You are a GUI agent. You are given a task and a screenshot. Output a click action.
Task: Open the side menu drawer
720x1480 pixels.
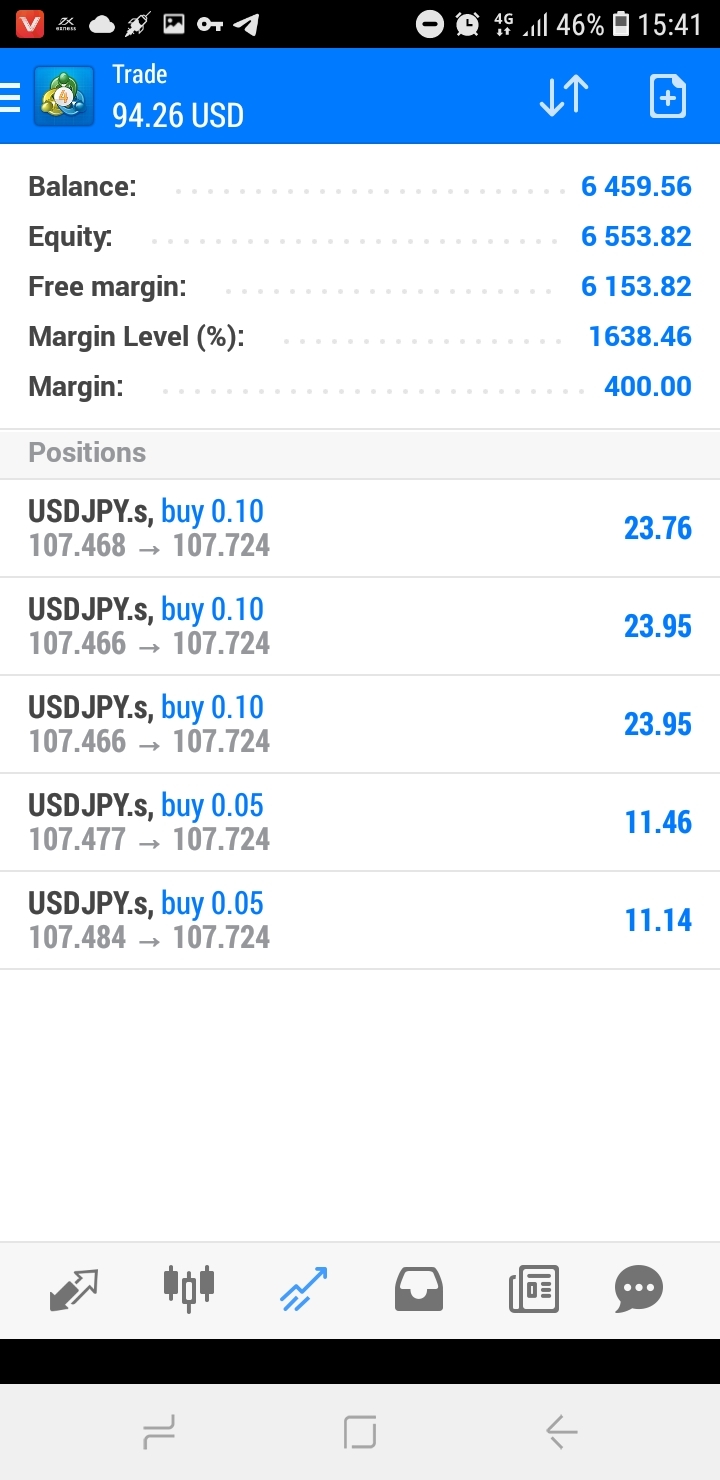(10, 97)
